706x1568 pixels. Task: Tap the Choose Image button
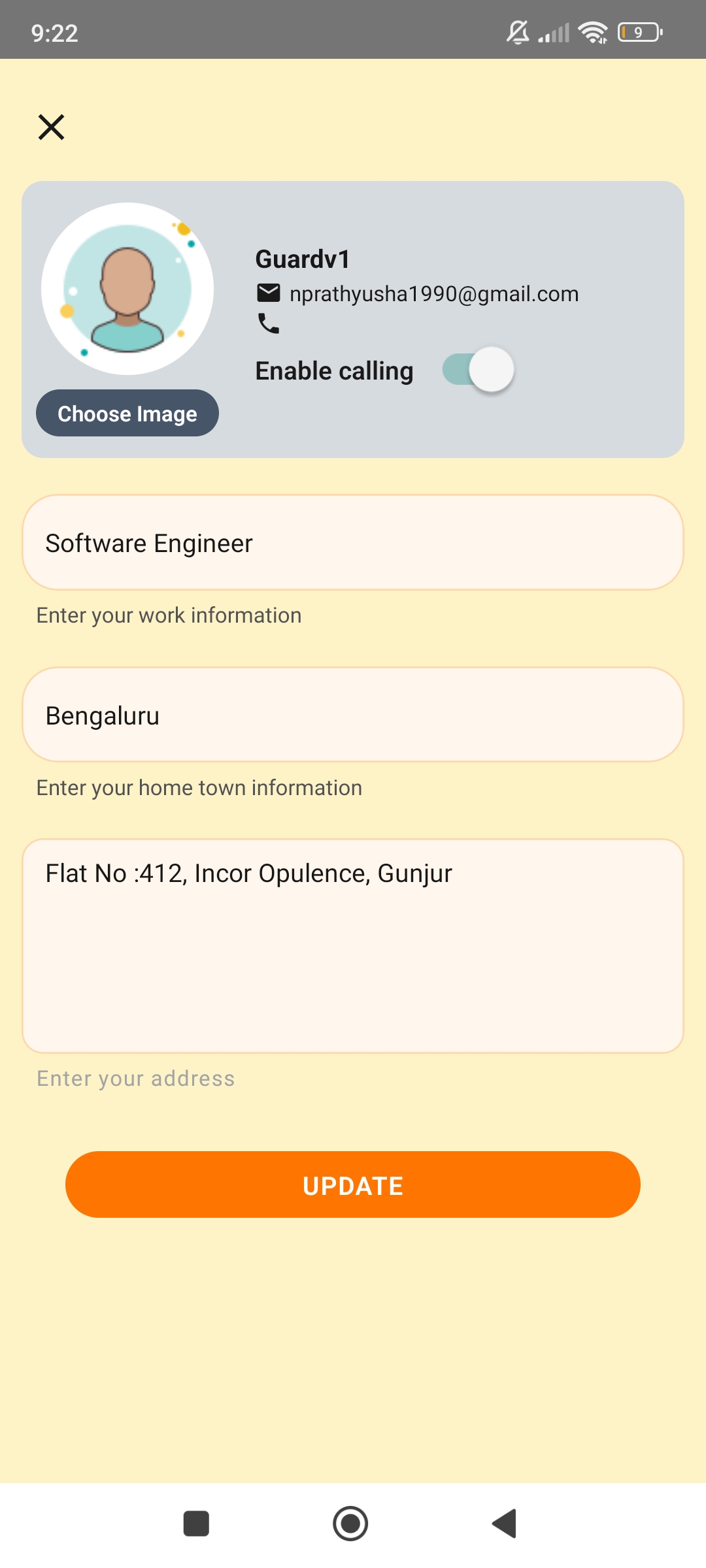tap(127, 413)
